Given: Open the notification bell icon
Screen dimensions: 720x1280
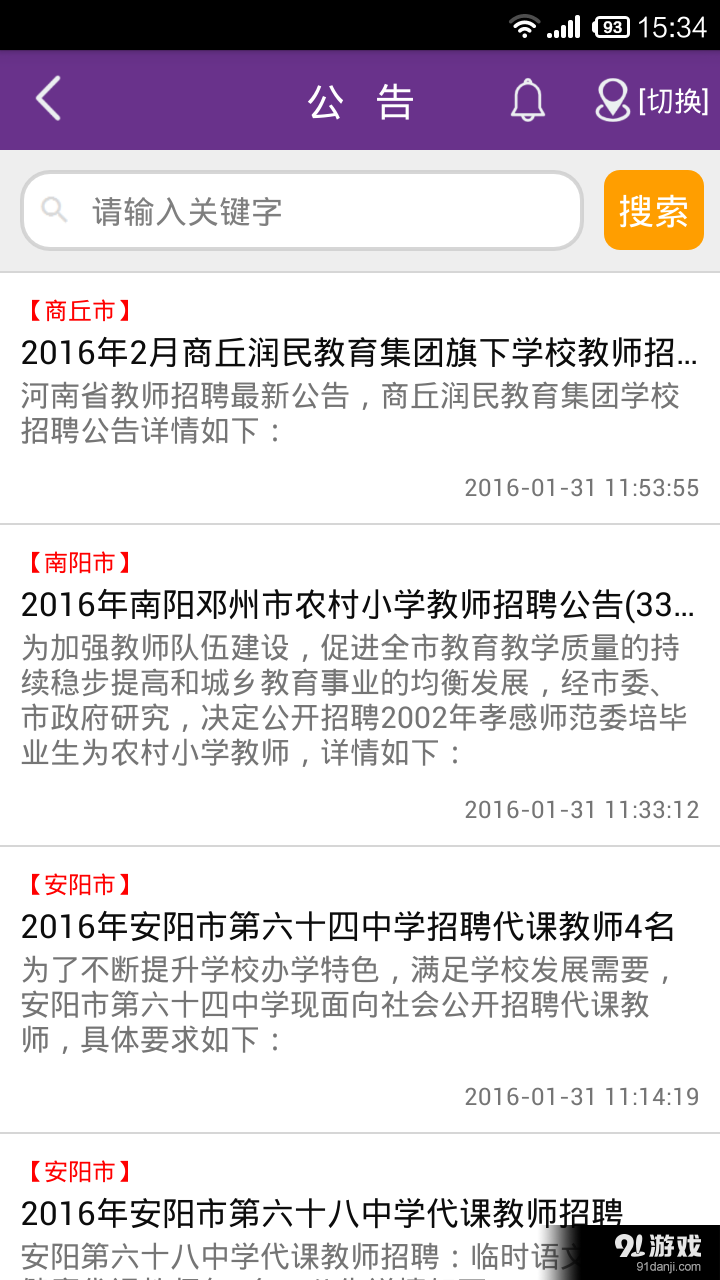Looking at the screenshot, I should pos(529,100).
